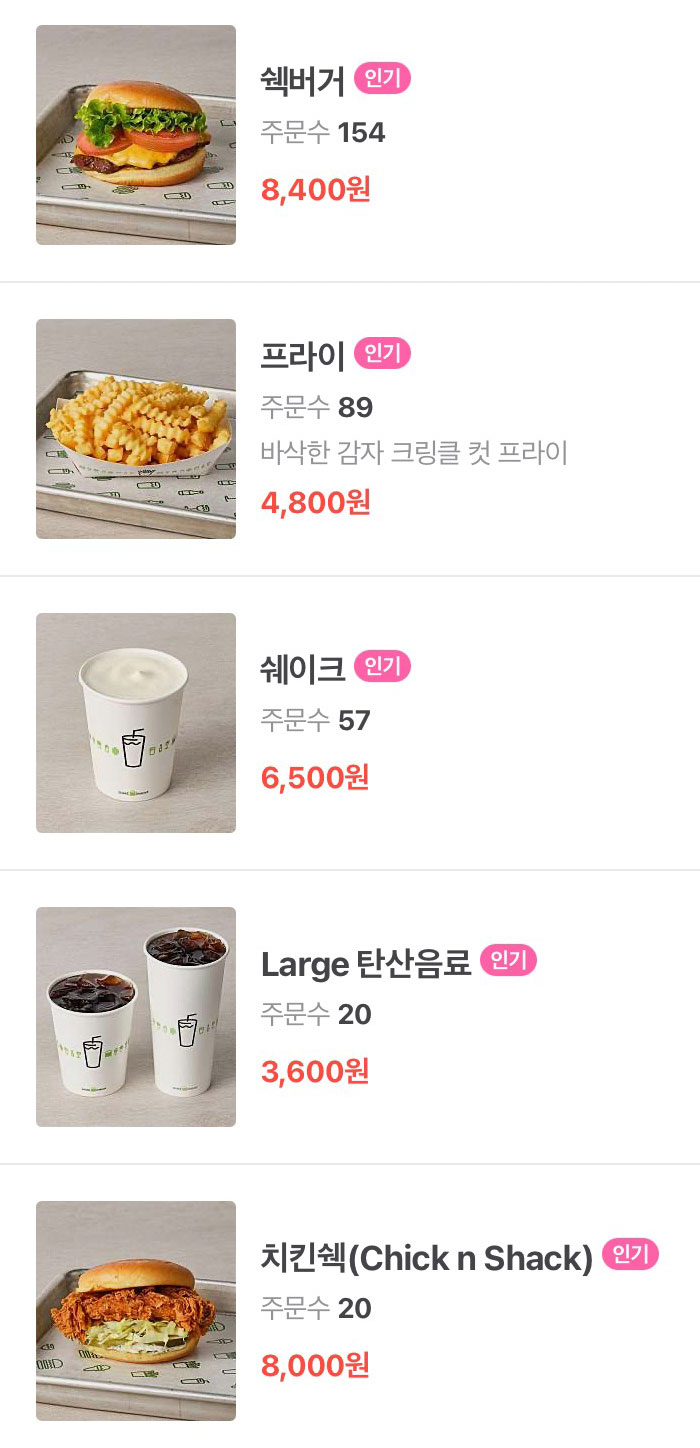Viewport: 700px width, 1448px height.
Task: Choose the Large 탄산음료 item
Action: click(x=365, y=964)
